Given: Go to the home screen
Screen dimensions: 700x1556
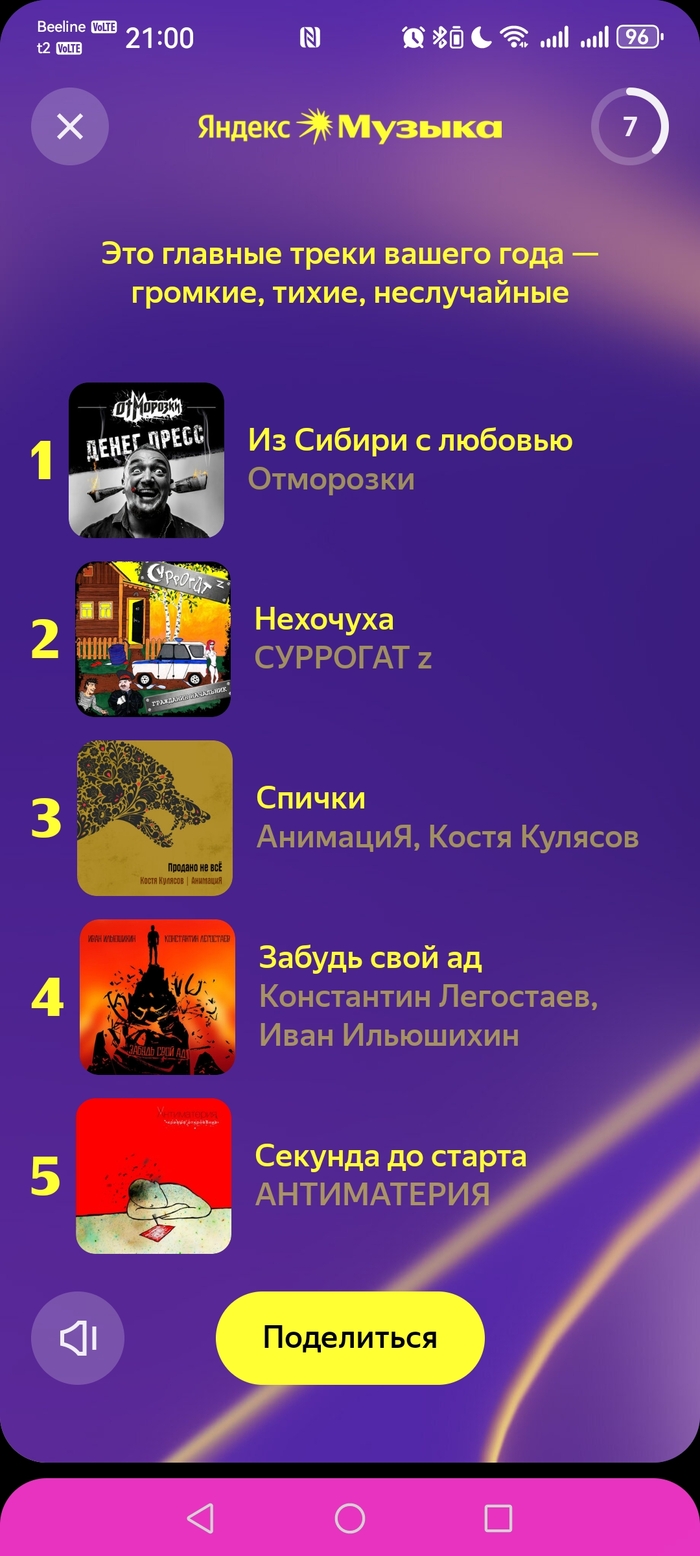Looking at the screenshot, I should 350,1517.
